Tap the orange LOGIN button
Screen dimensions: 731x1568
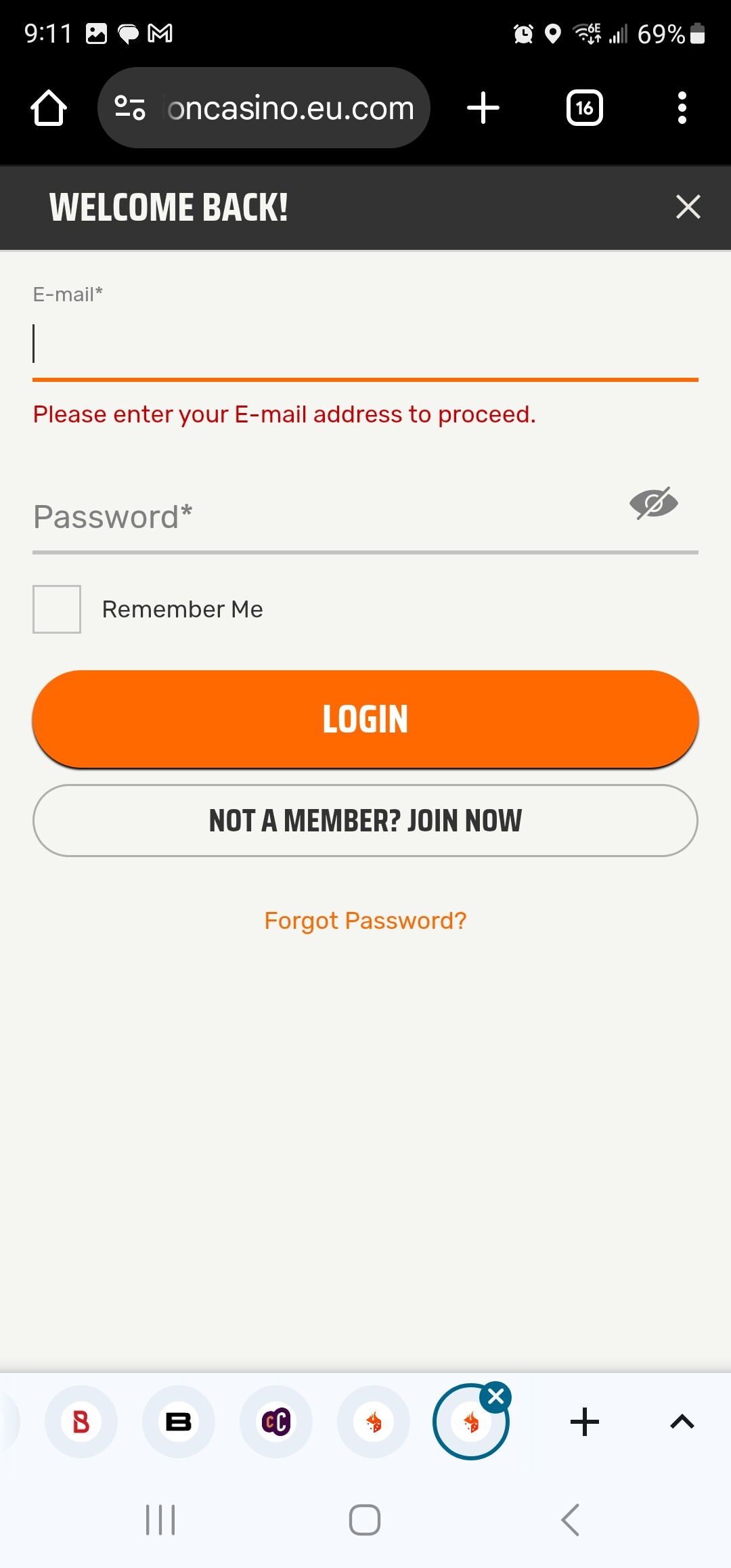pyautogui.click(x=365, y=719)
